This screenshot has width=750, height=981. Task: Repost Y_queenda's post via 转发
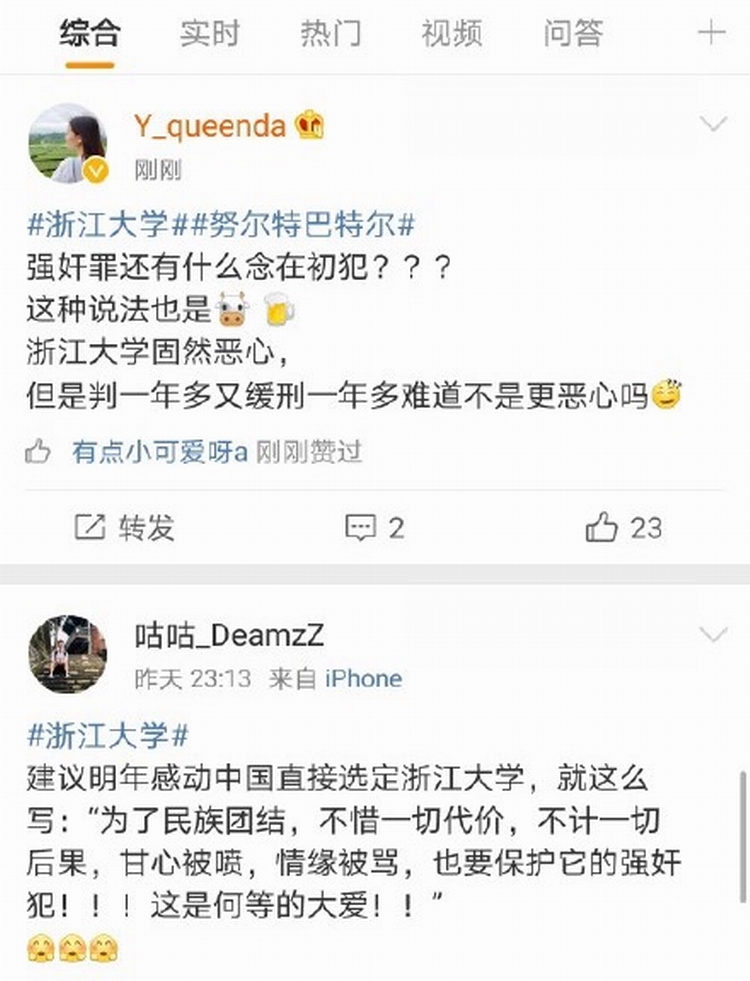125,527
